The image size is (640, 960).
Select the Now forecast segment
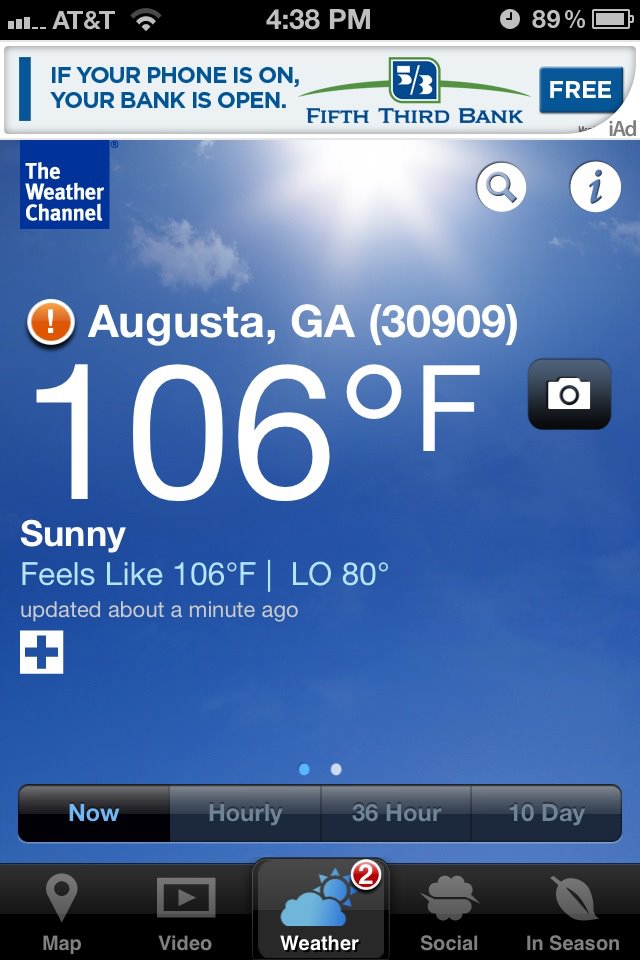point(94,813)
